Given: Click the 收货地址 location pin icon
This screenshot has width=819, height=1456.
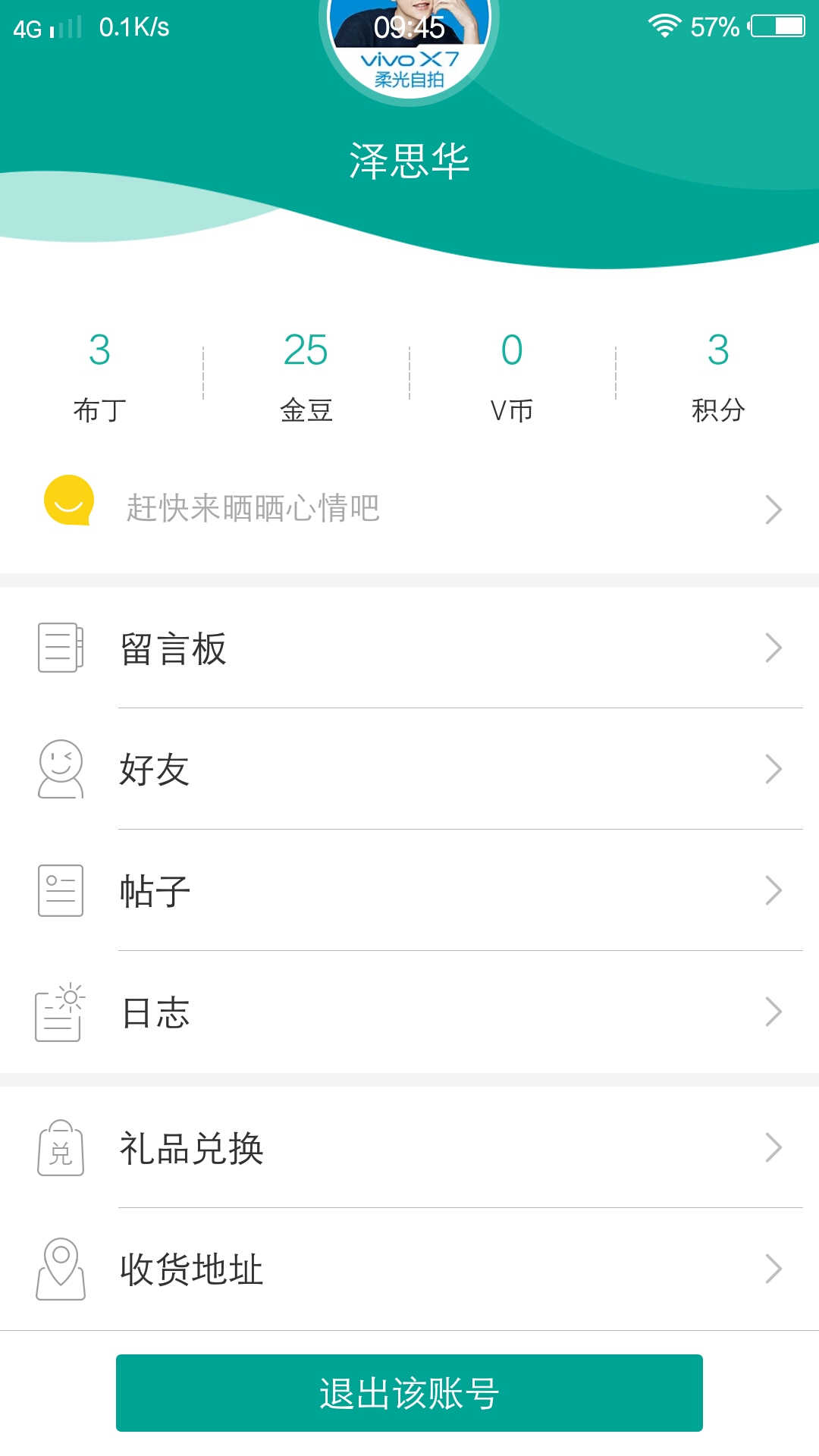Looking at the screenshot, I should 61,1270.
